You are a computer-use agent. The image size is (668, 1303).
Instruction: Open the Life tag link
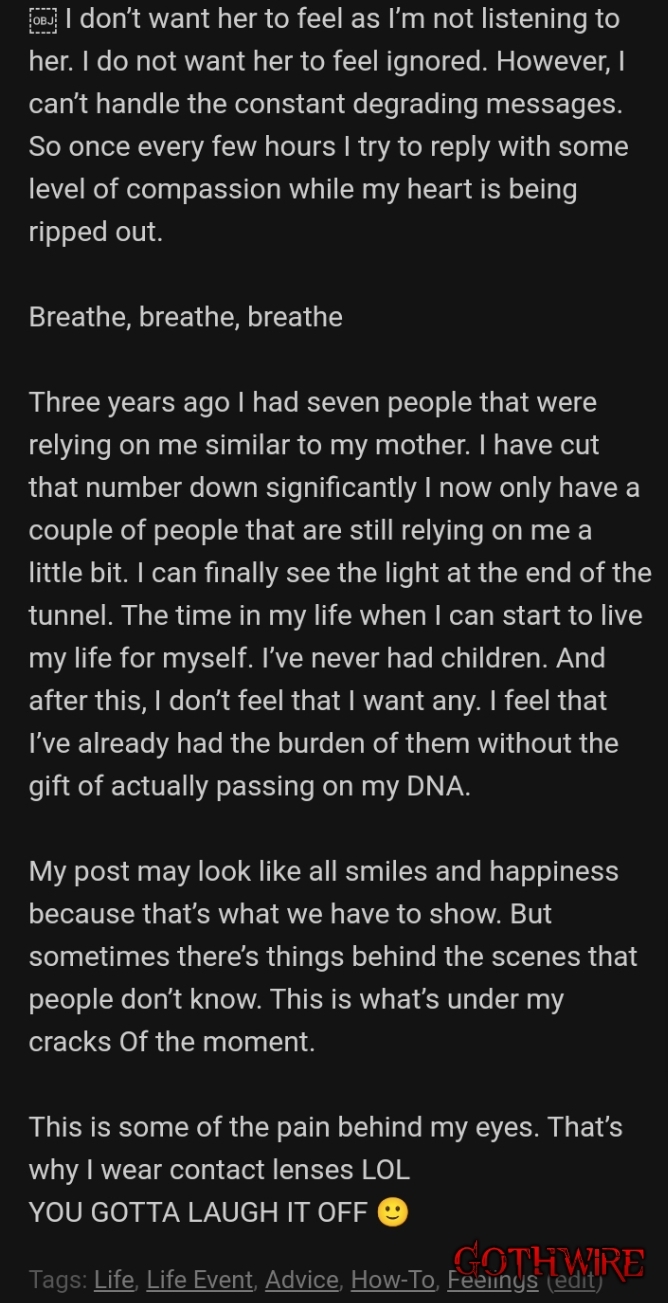(x=114, y=1280)
